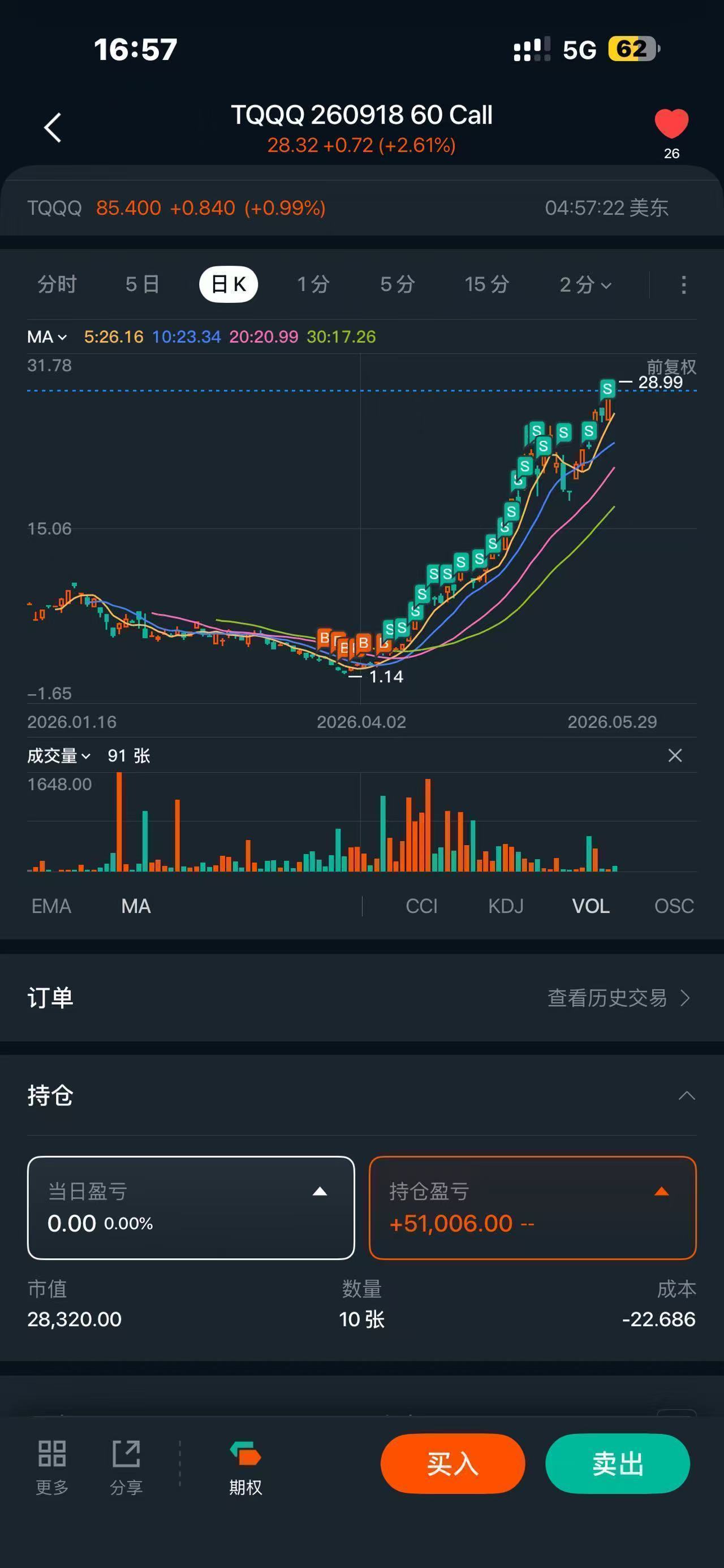The height and width of the screenshot is (1568, 724).
Task: Open the underlying TQQQ quote row
Action: 361,208
